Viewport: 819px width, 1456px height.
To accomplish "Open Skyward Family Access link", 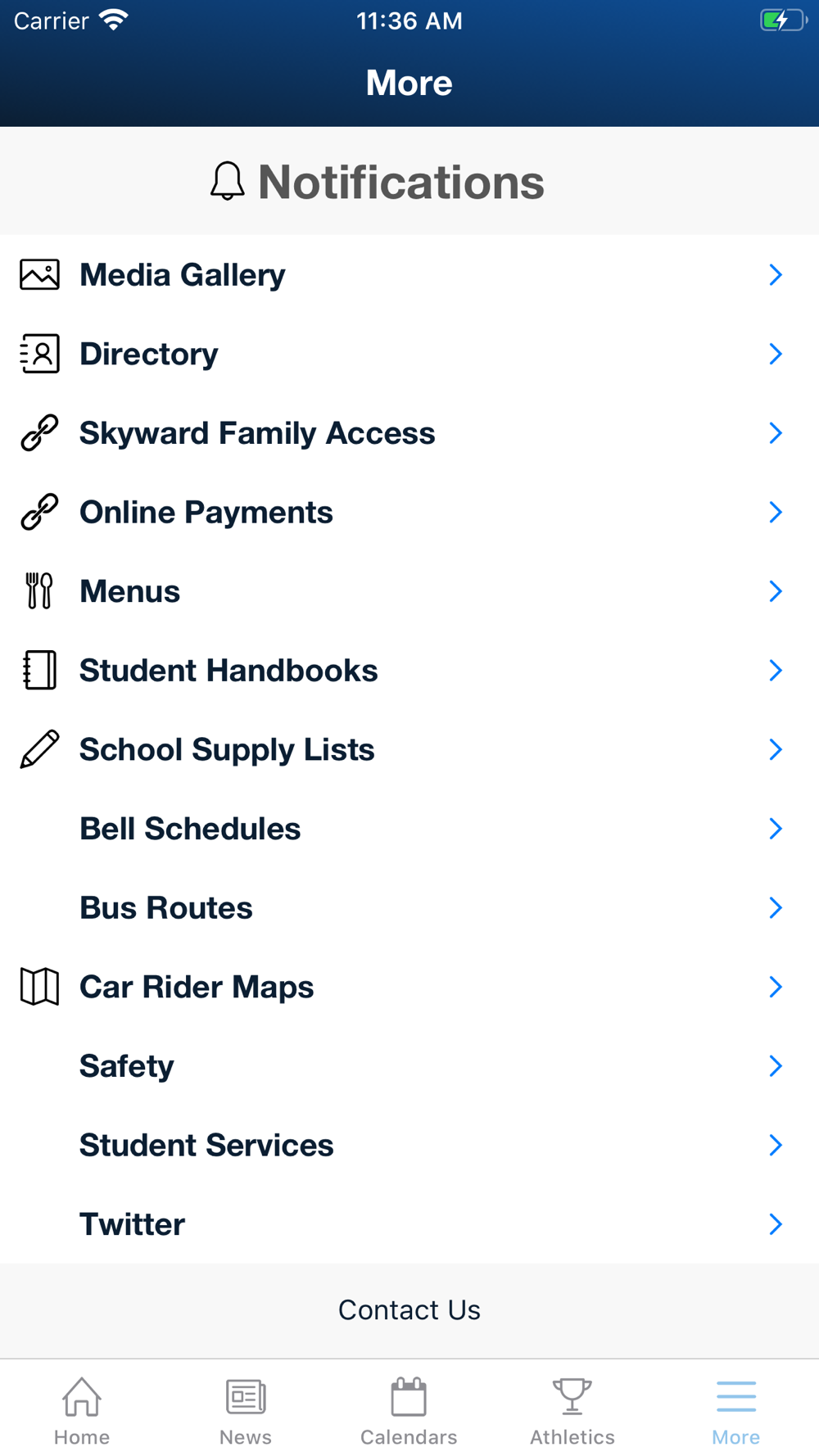I will click(409, 433).
